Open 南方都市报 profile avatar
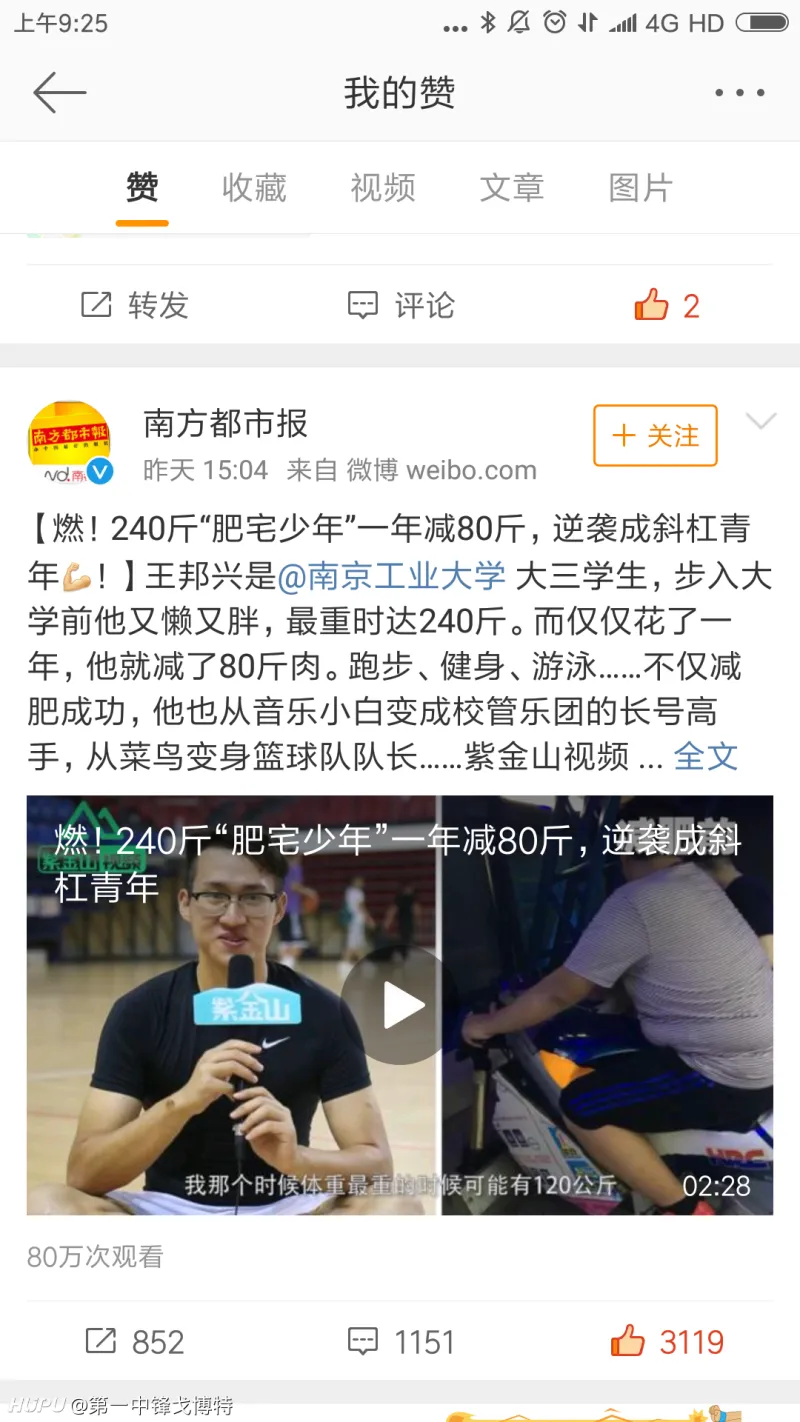The image size is (800, 1422). pos(69,442)
